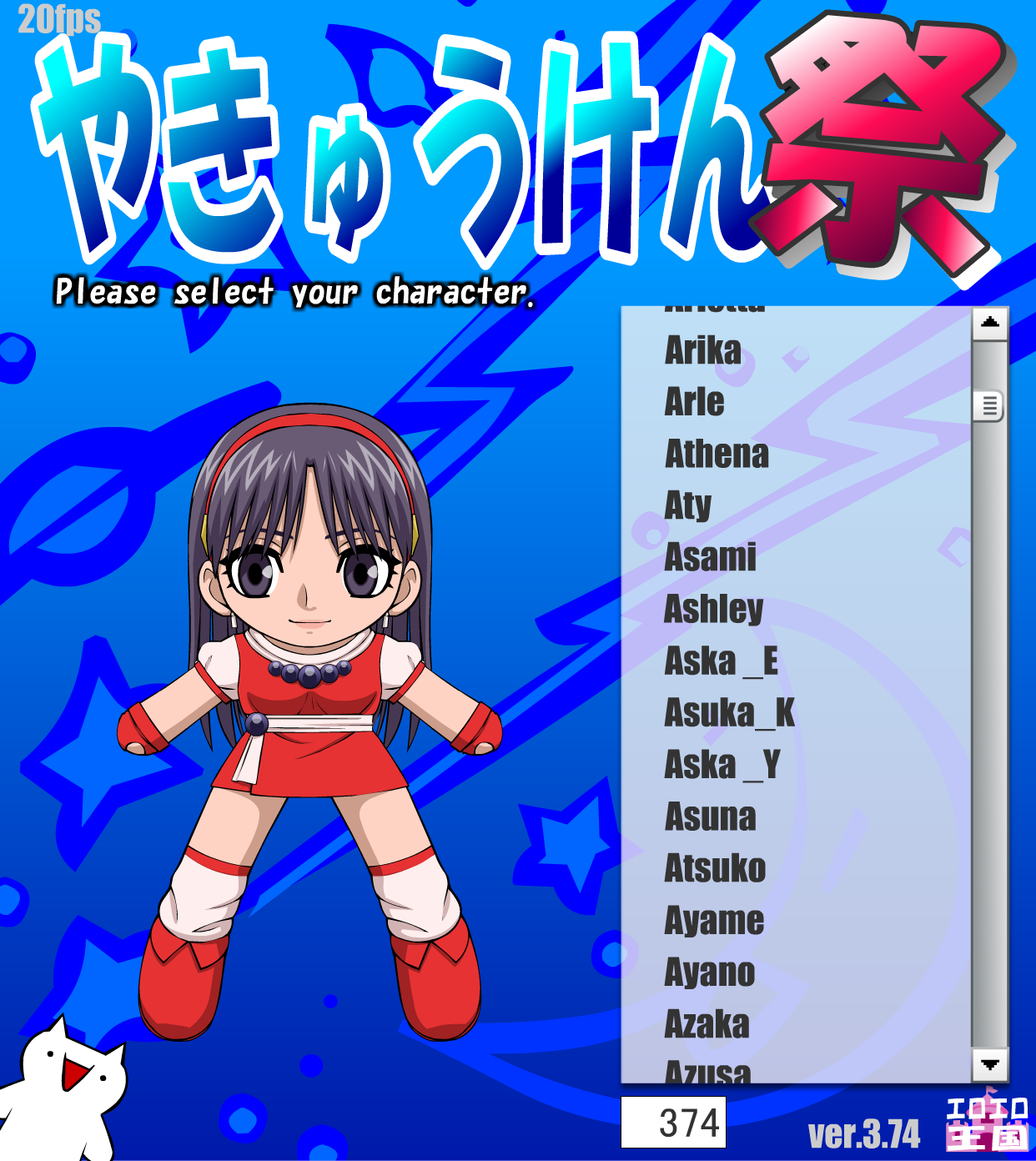Choose the character Arle
Screen dimensions: 1036x1161
point(694,402)
